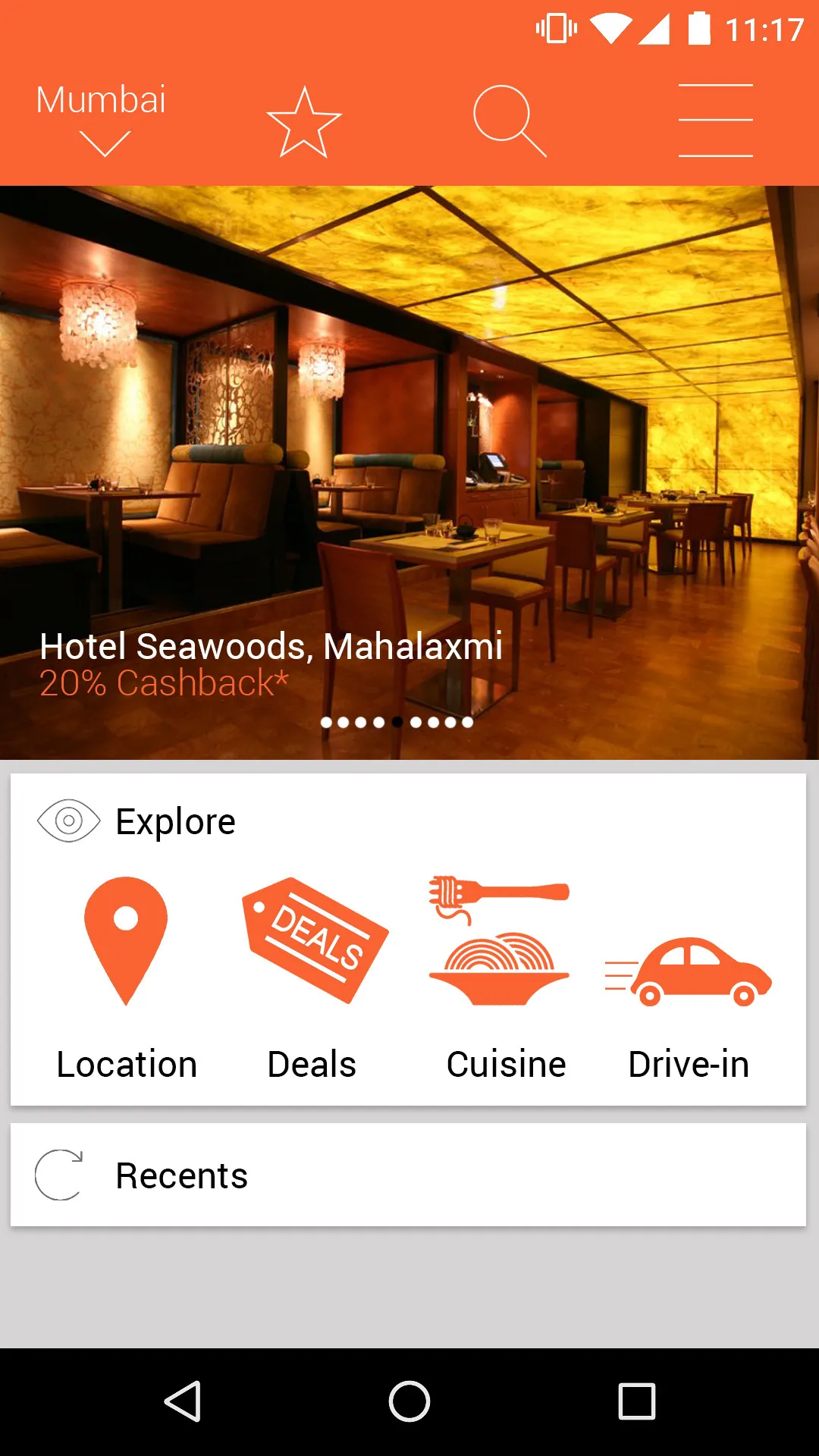Explore by Cuisine
Screen dimensions: 819x1456
tap(505, 978)
